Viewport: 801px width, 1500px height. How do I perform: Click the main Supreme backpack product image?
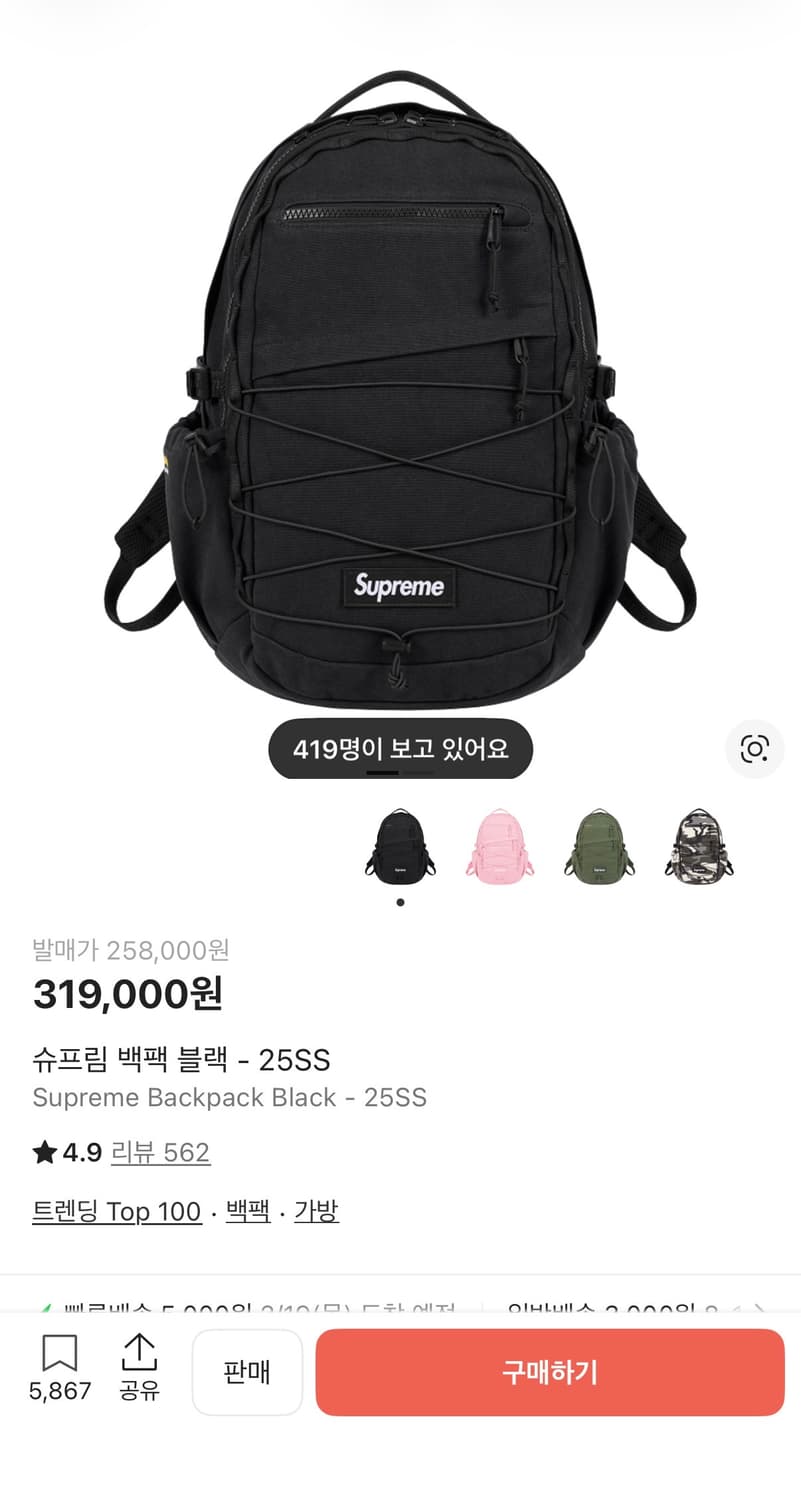tap(400, 400)
